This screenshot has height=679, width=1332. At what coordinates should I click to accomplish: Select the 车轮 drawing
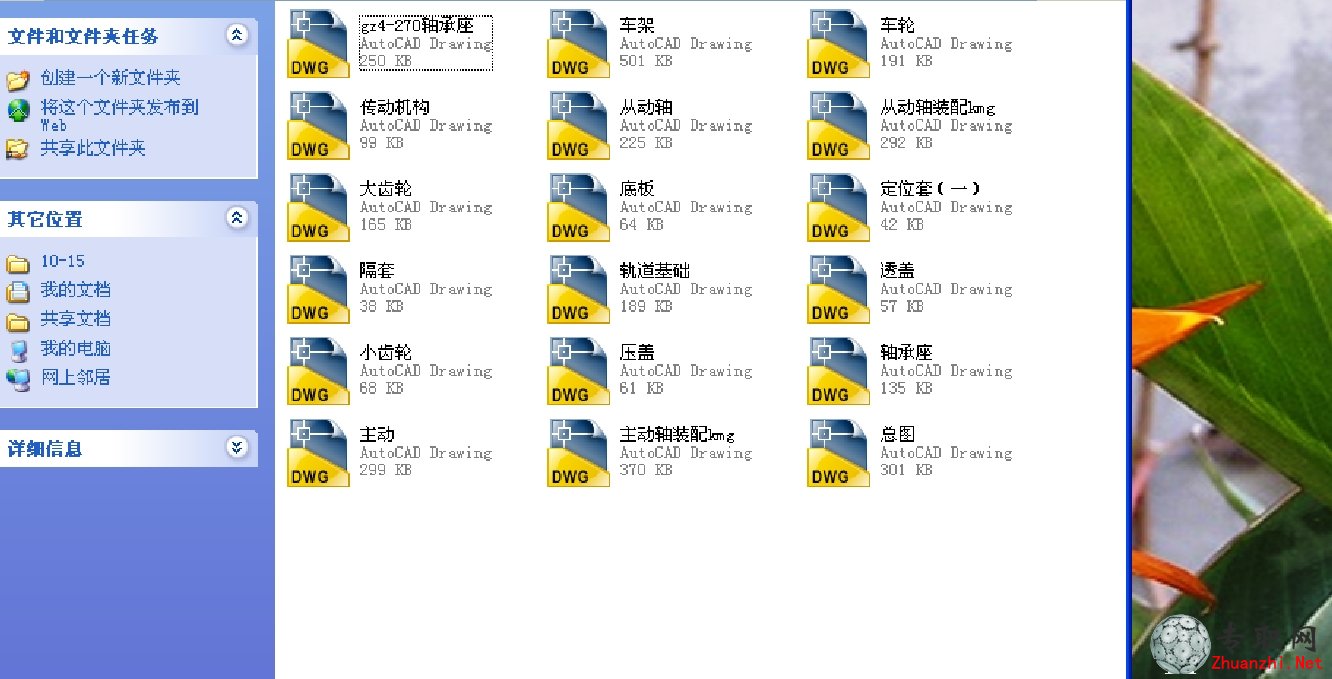(x=838, y=44)
